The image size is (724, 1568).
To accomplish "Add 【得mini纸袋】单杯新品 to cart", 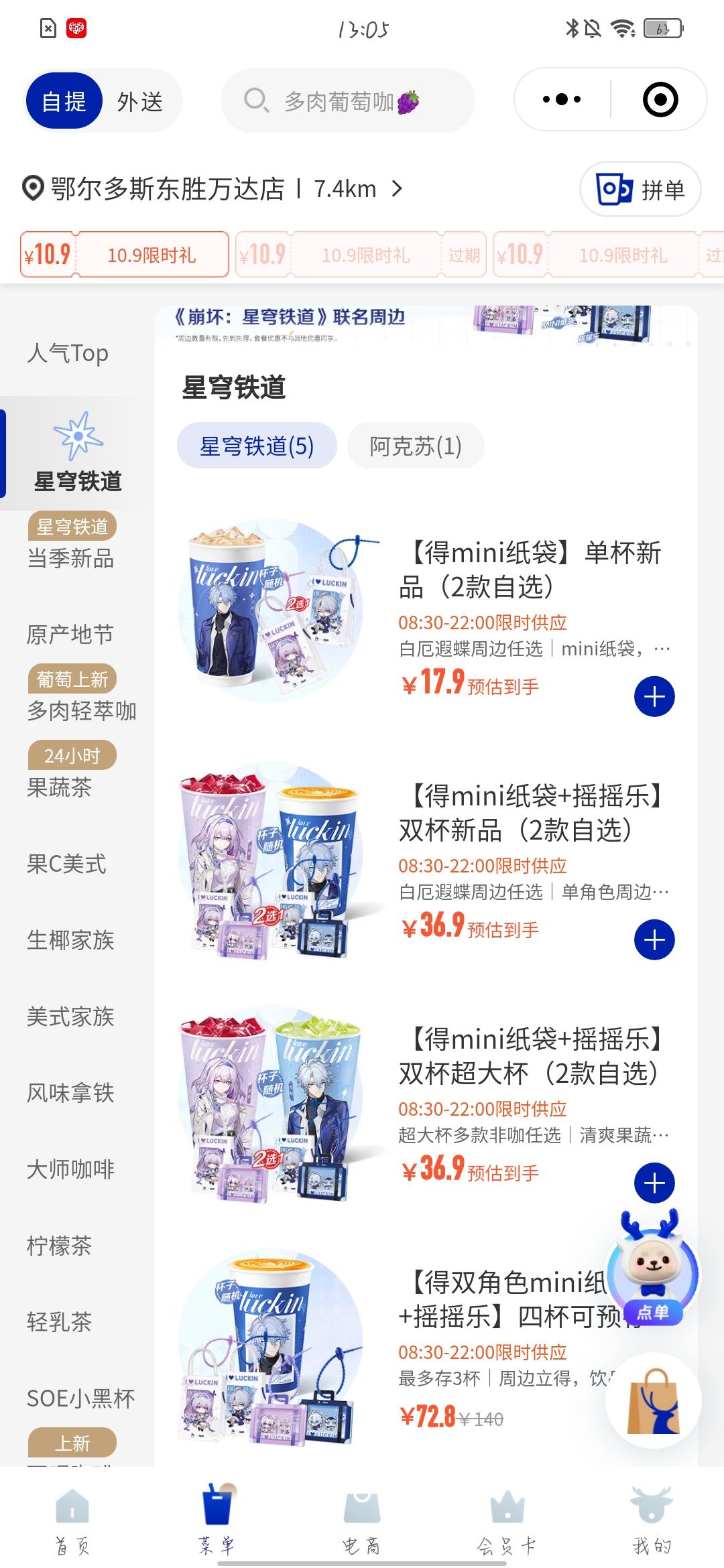I will pyautogui.click(x=654, y=697).
